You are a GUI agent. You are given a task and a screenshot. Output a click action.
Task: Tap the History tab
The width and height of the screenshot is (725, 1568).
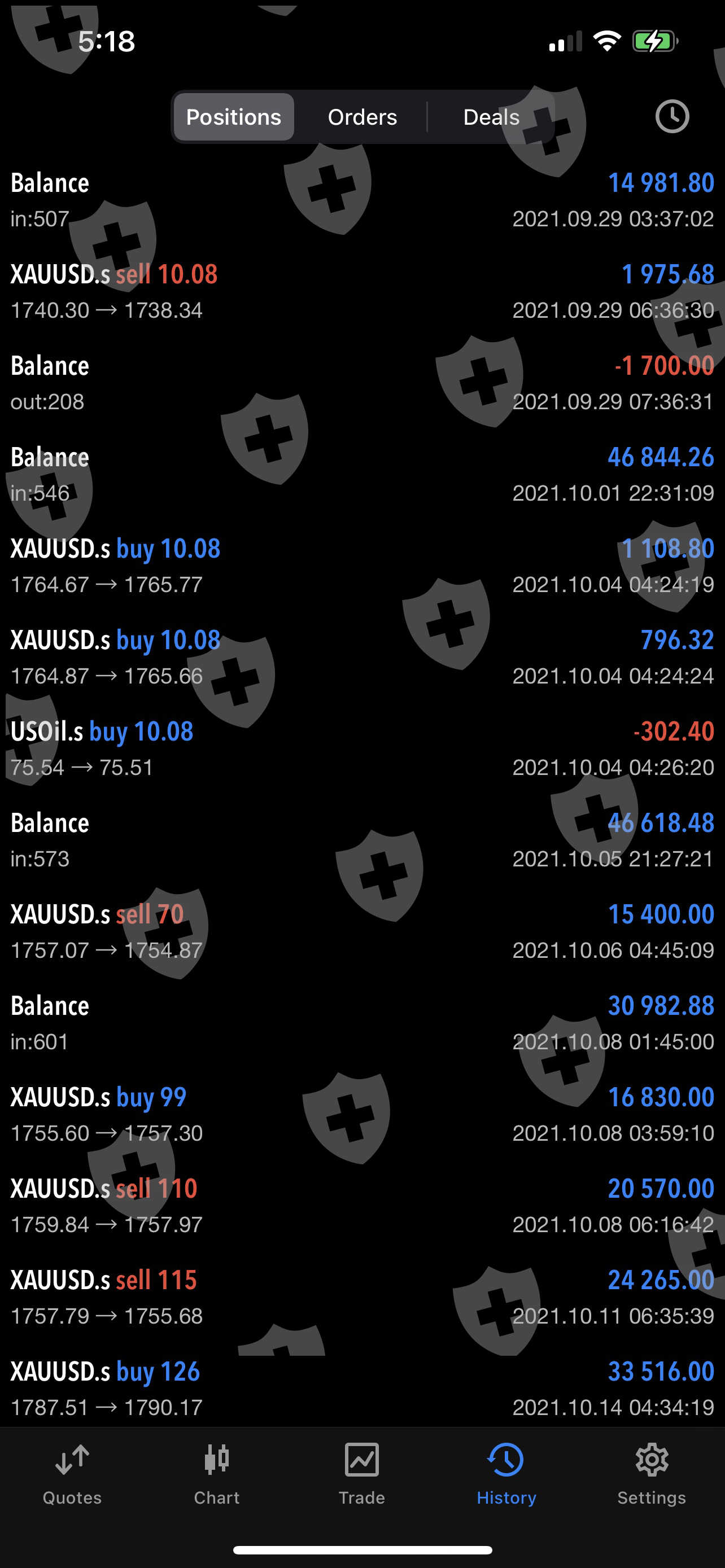click(x=506, y=1473)
